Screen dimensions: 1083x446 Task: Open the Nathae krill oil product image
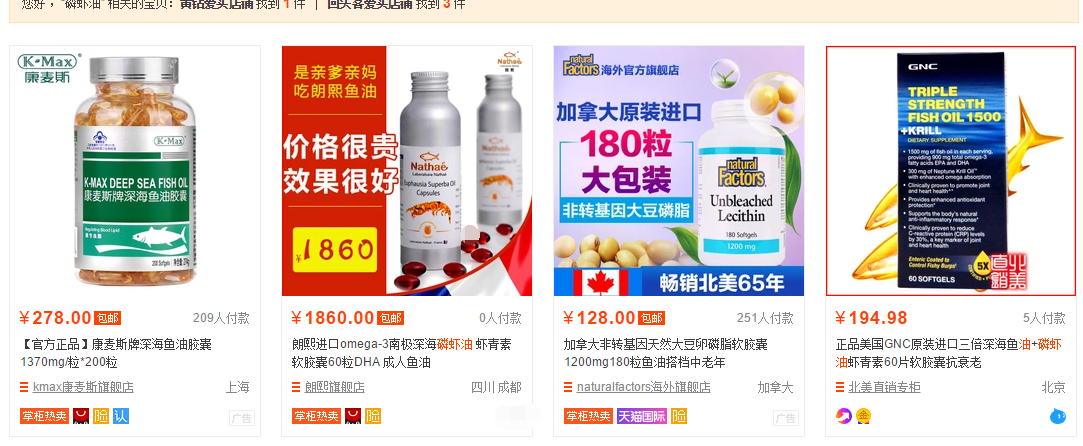coord(406,171)
